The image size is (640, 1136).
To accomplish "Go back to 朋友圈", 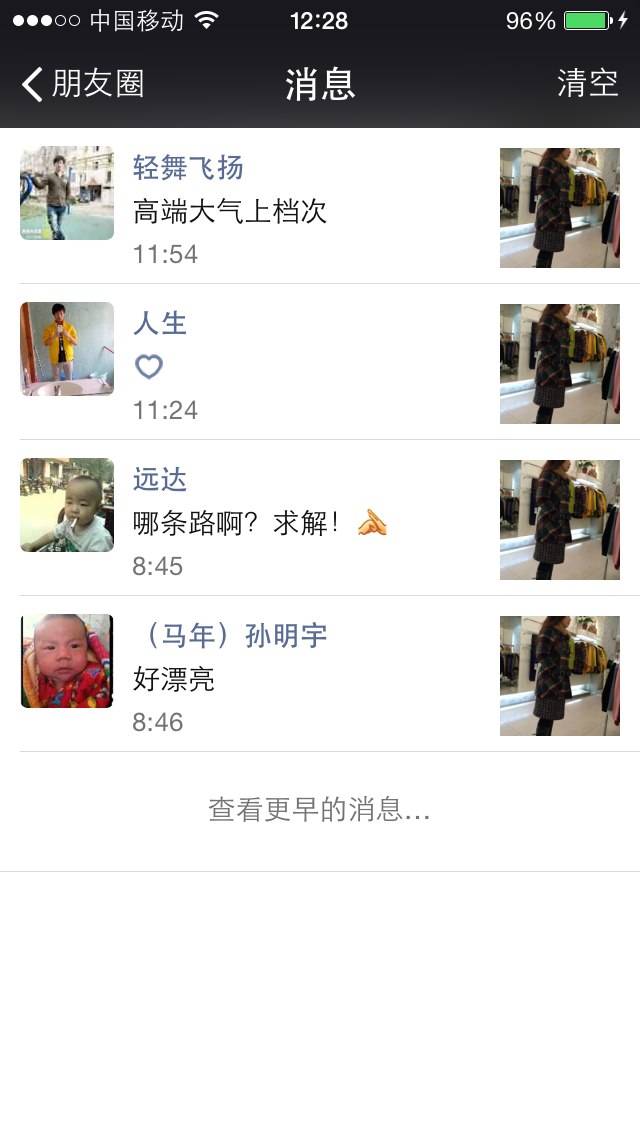I will tap(83, 84).
